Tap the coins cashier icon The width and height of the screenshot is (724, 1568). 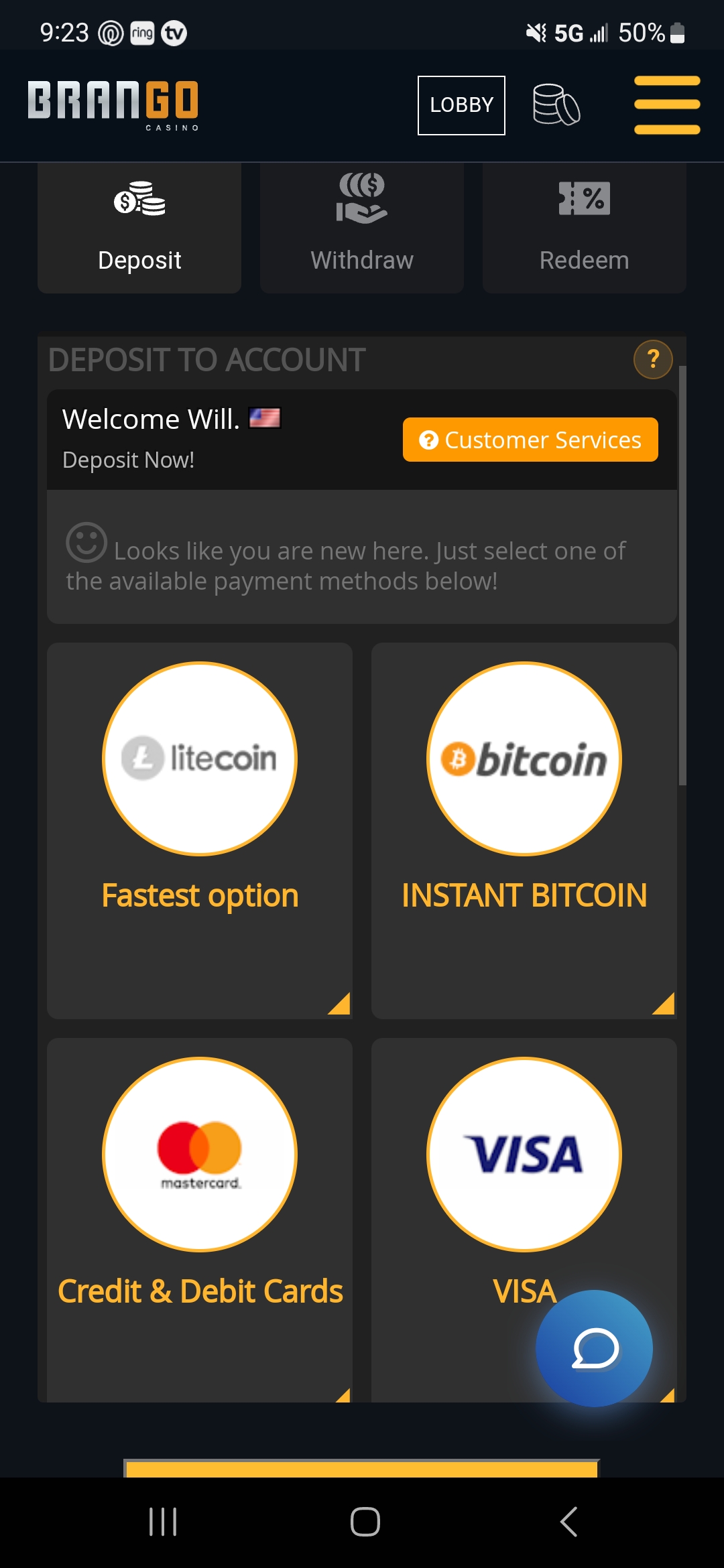[x=556, y=105]
